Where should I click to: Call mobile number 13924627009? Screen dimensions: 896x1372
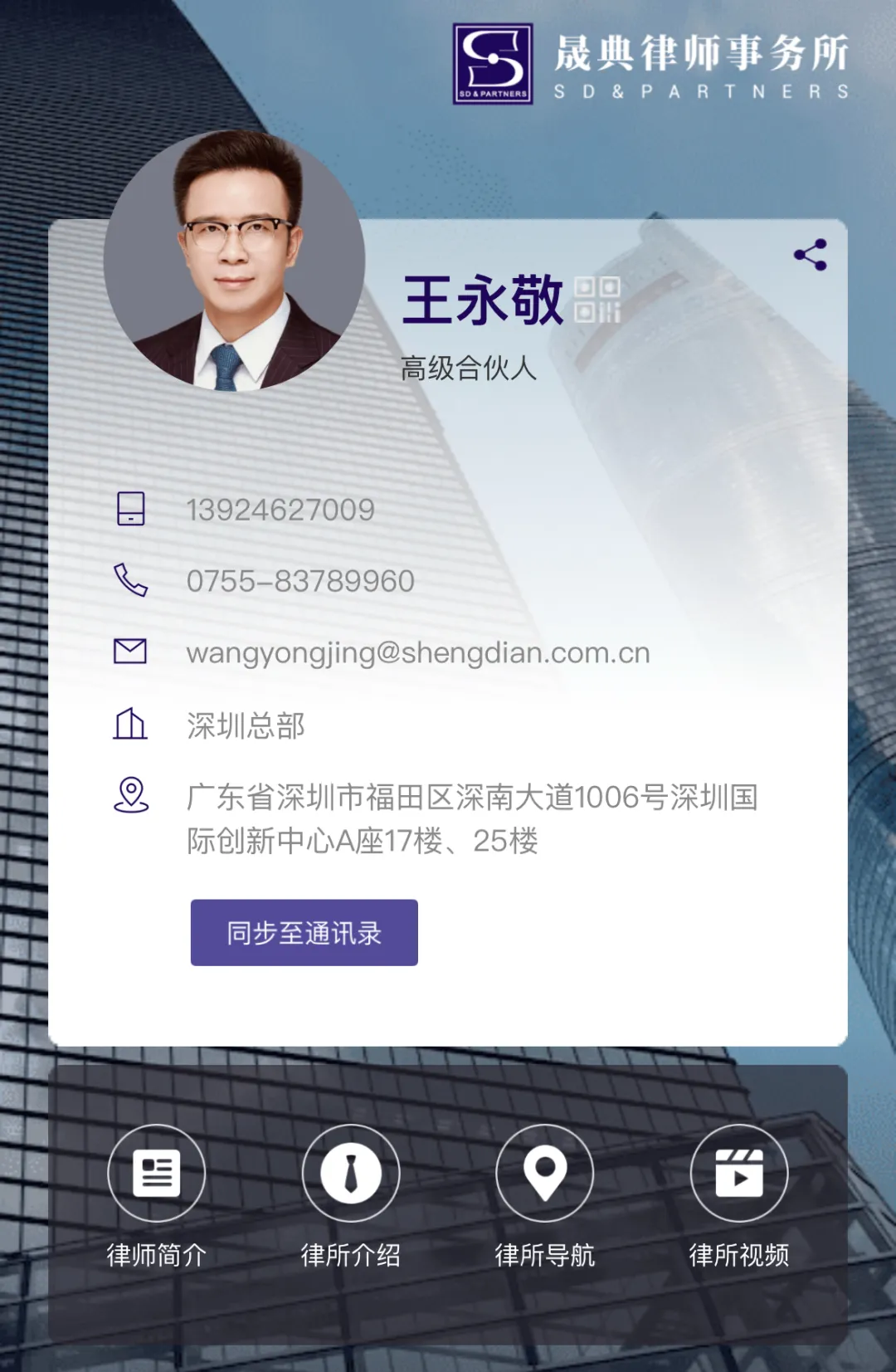pyautogui.click(x=280, y=510)
